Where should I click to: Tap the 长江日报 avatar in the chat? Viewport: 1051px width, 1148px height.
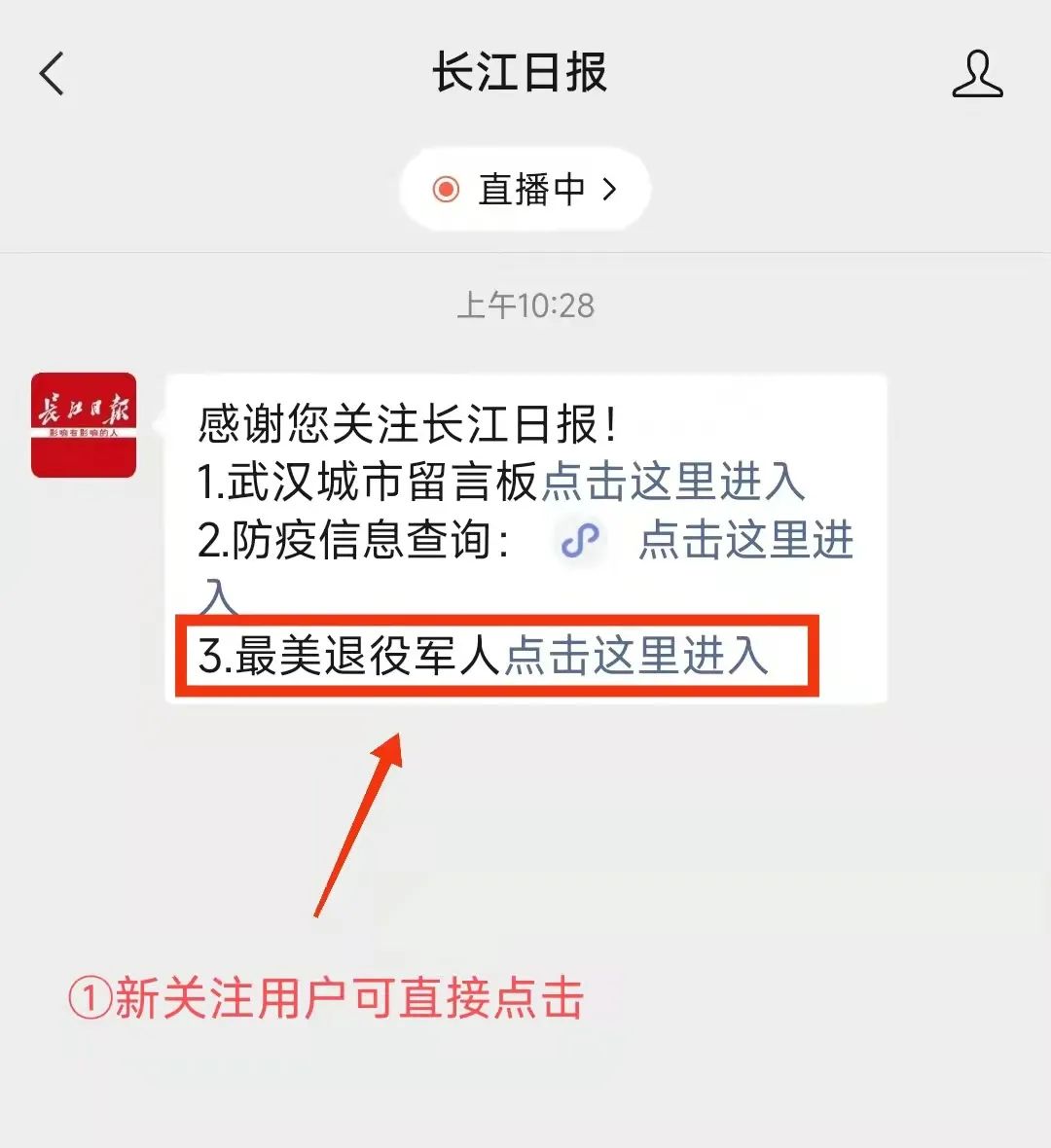[x=84, y=425]
